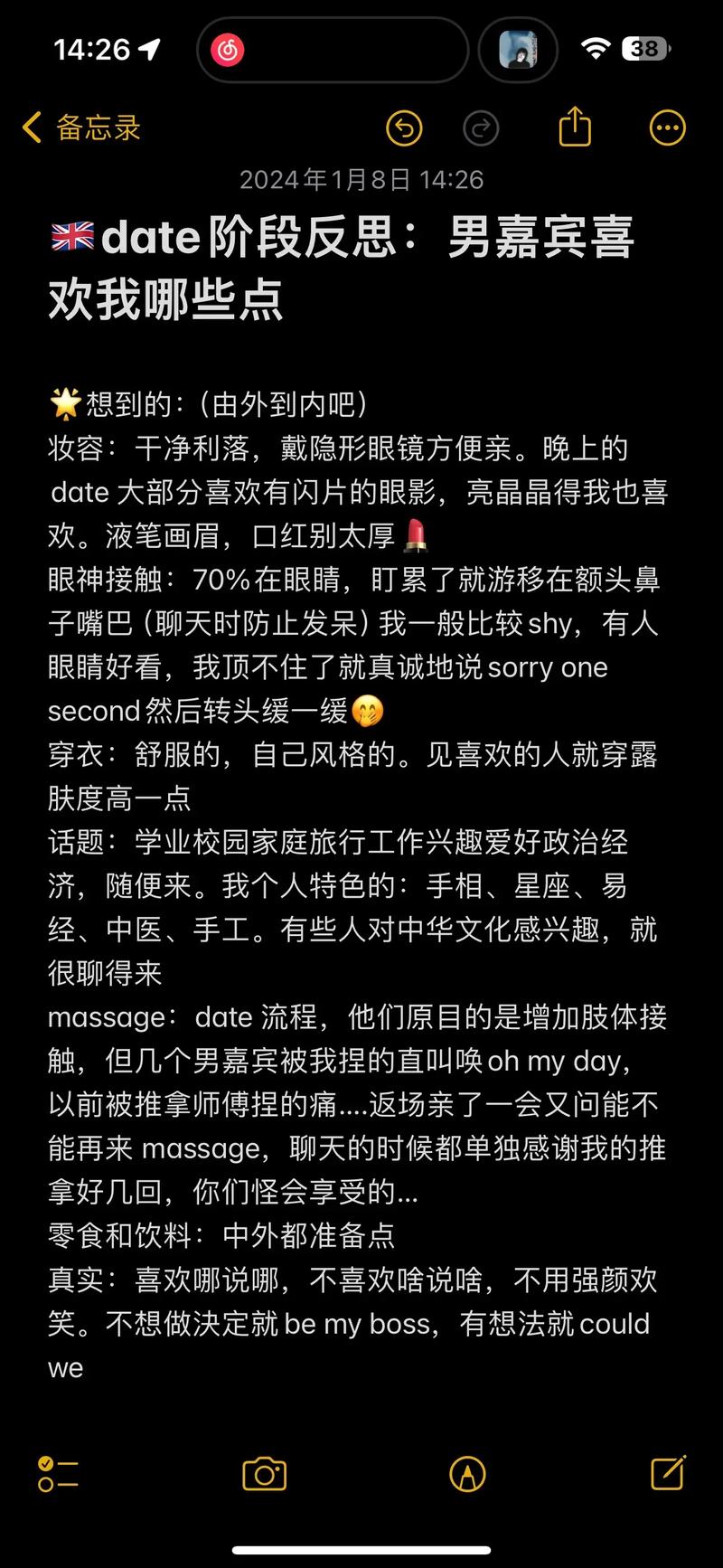Tap the home indicator bar at bottom
The image size is (723, 1568).
[x=361, y=1550]
